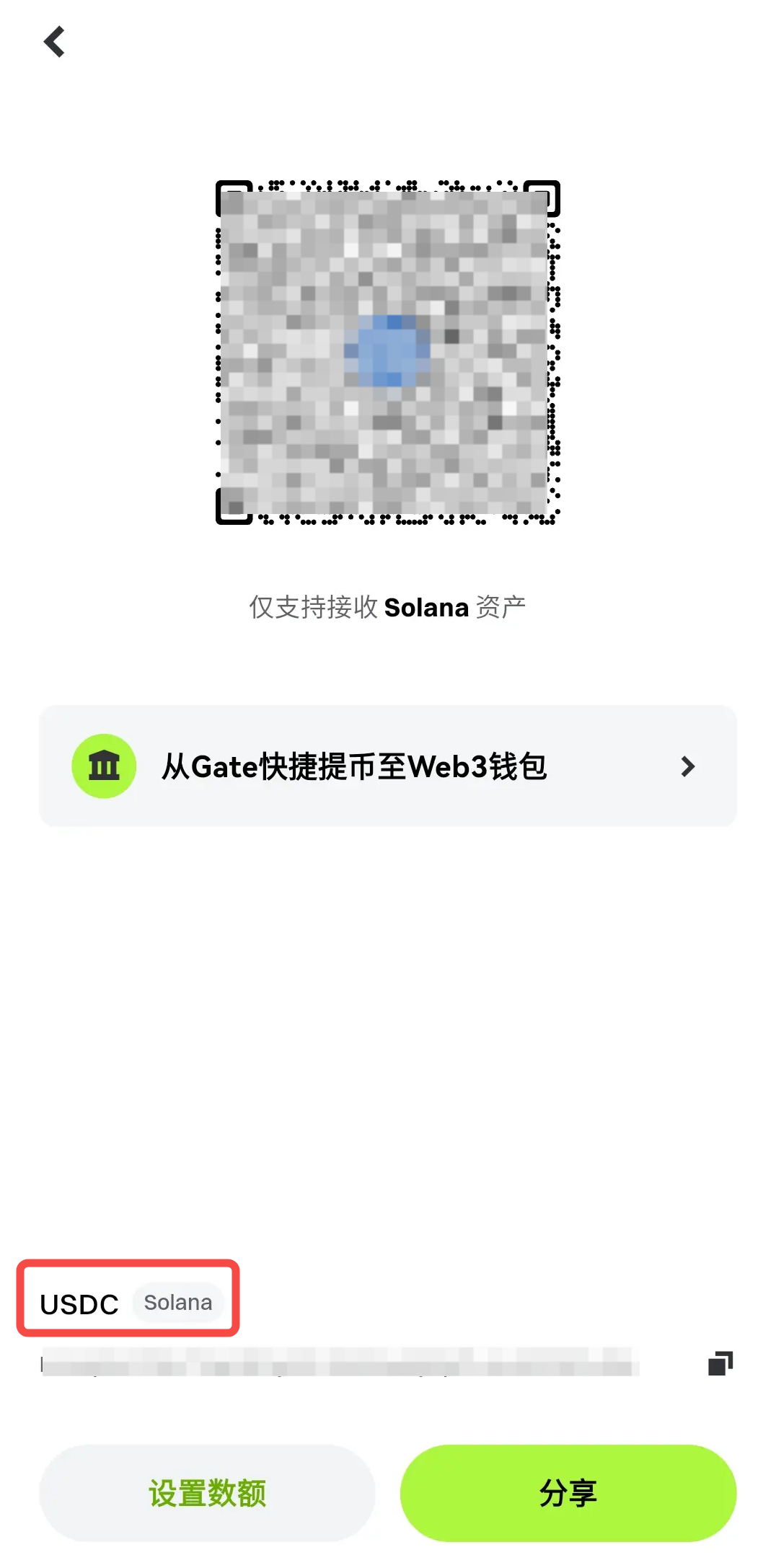776x1568 pixels.
Task: Click the right chevron on the Gate card
Action: (688, 766)
